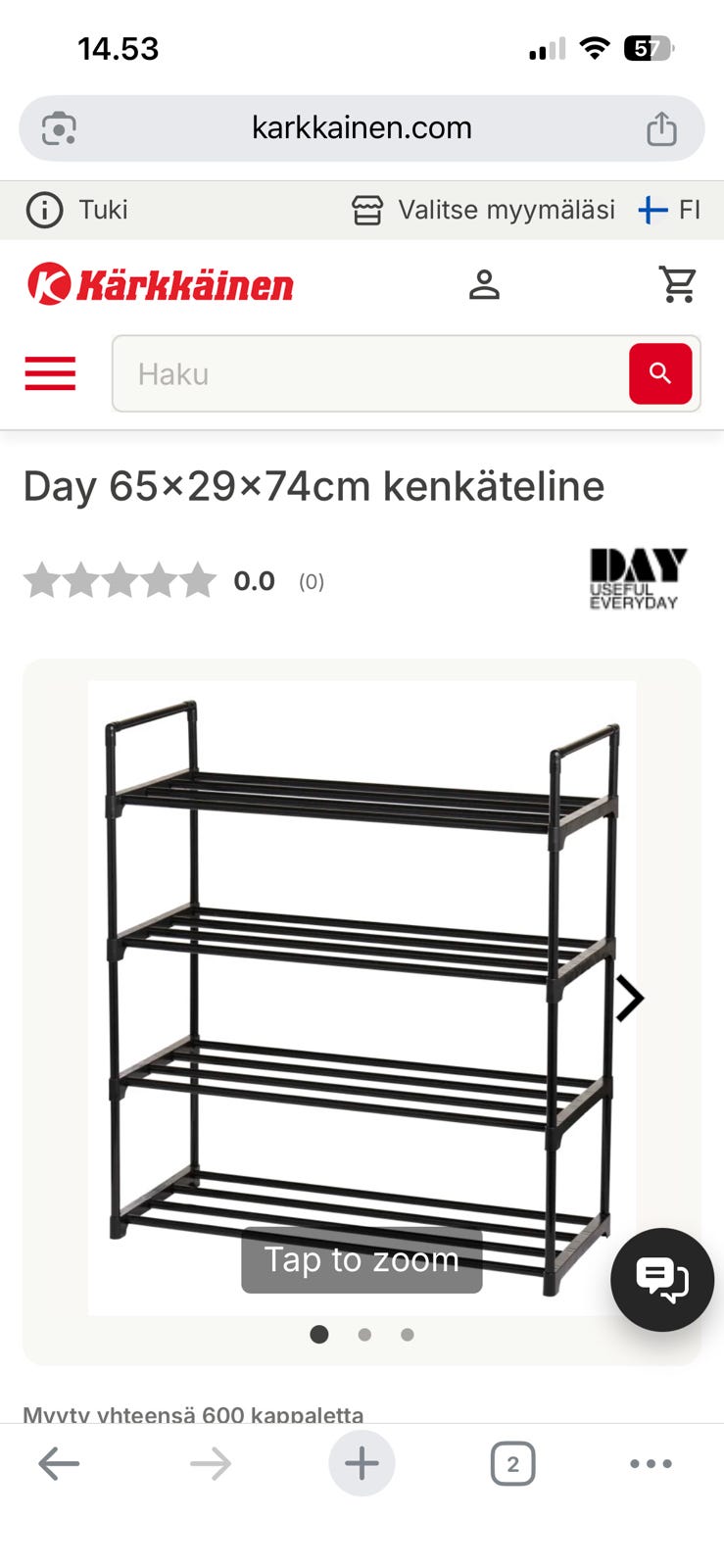The image size is (724, 1568).
Task: Go back in the browser
Action: pos(59,1464)
